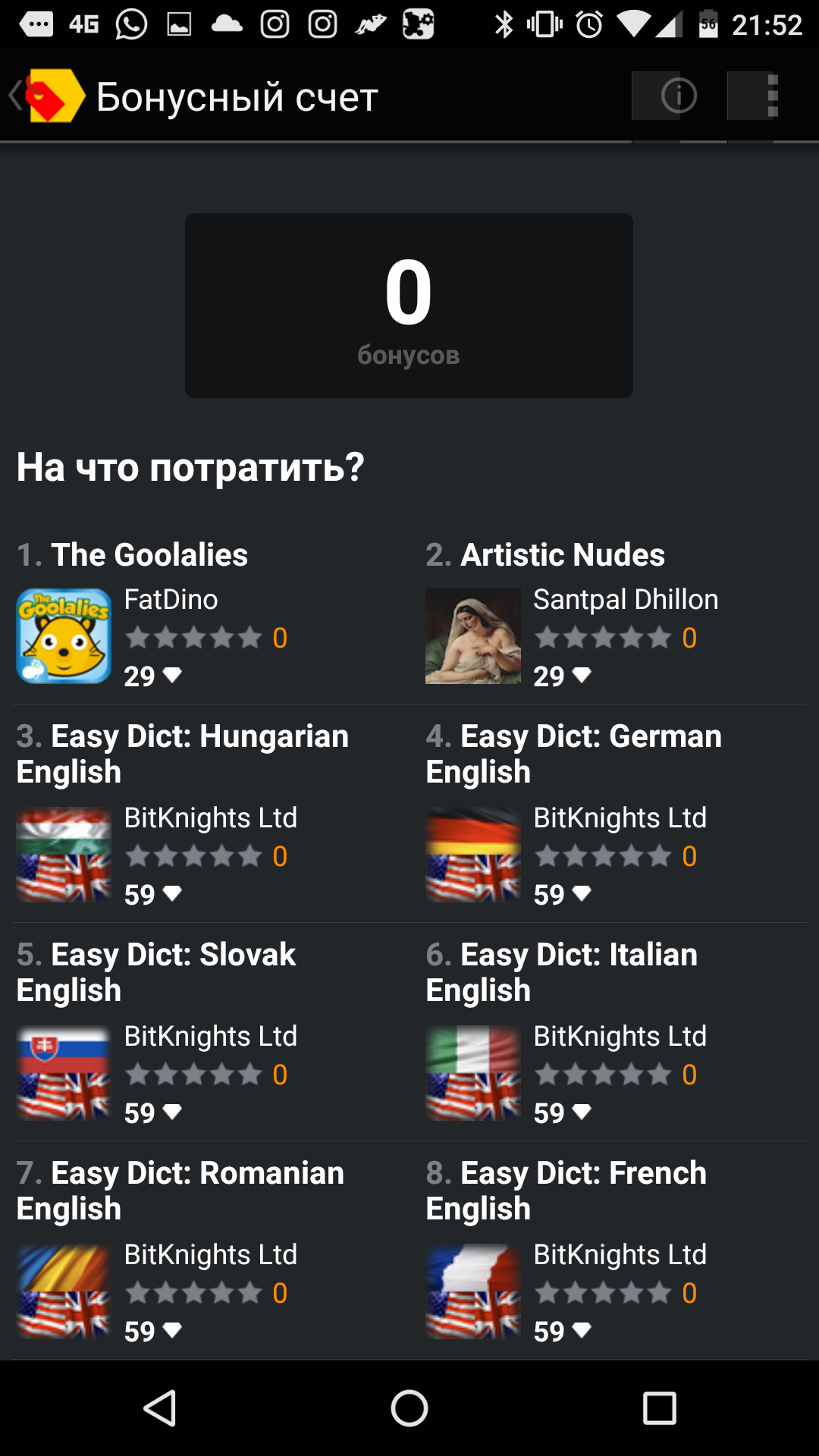819x1456 pixels.
Task: Tap the system back button
Action: (160, 1408)
